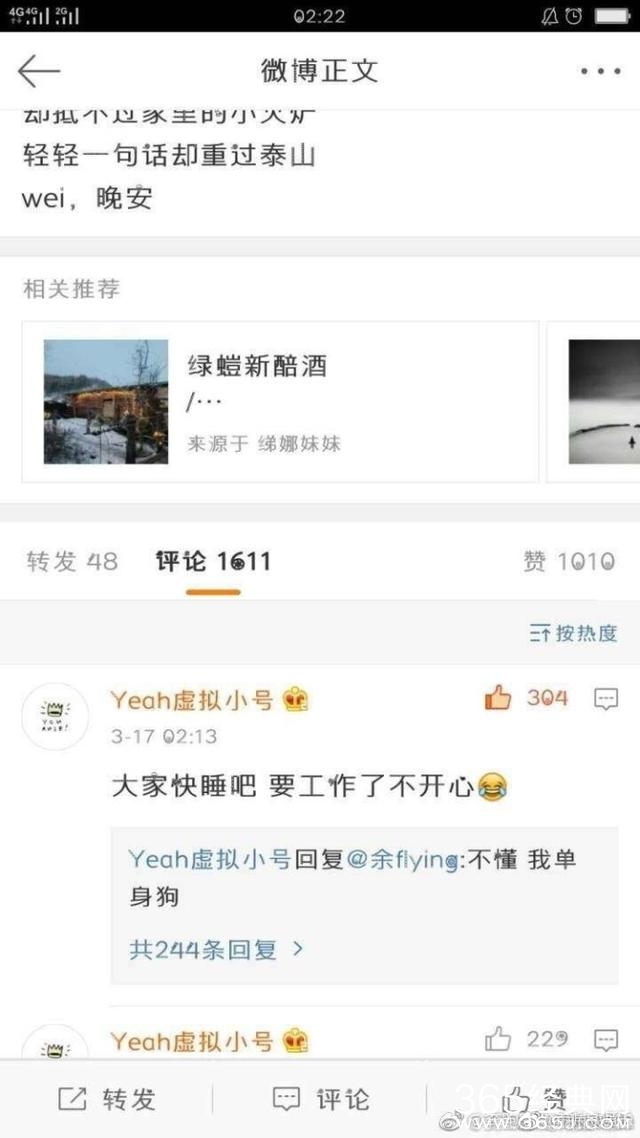Open the three-dot overflow menu

(600, 71)
